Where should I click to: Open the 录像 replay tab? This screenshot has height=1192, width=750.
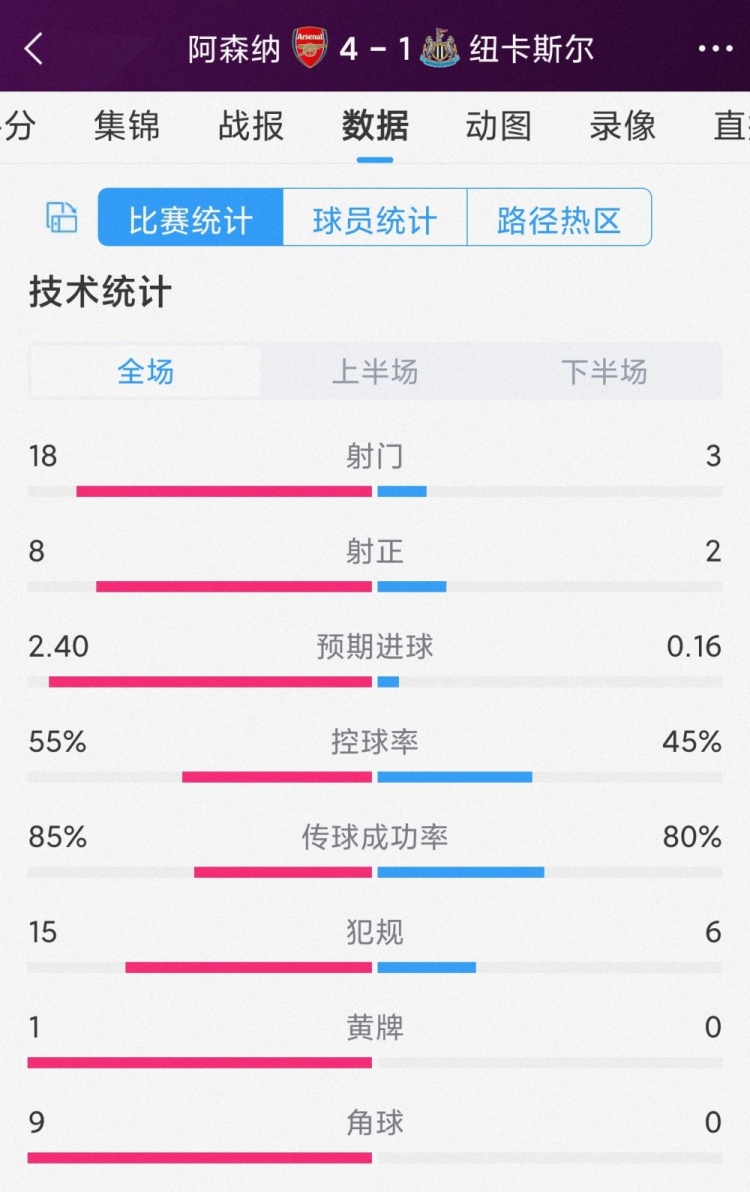(620, 126)
